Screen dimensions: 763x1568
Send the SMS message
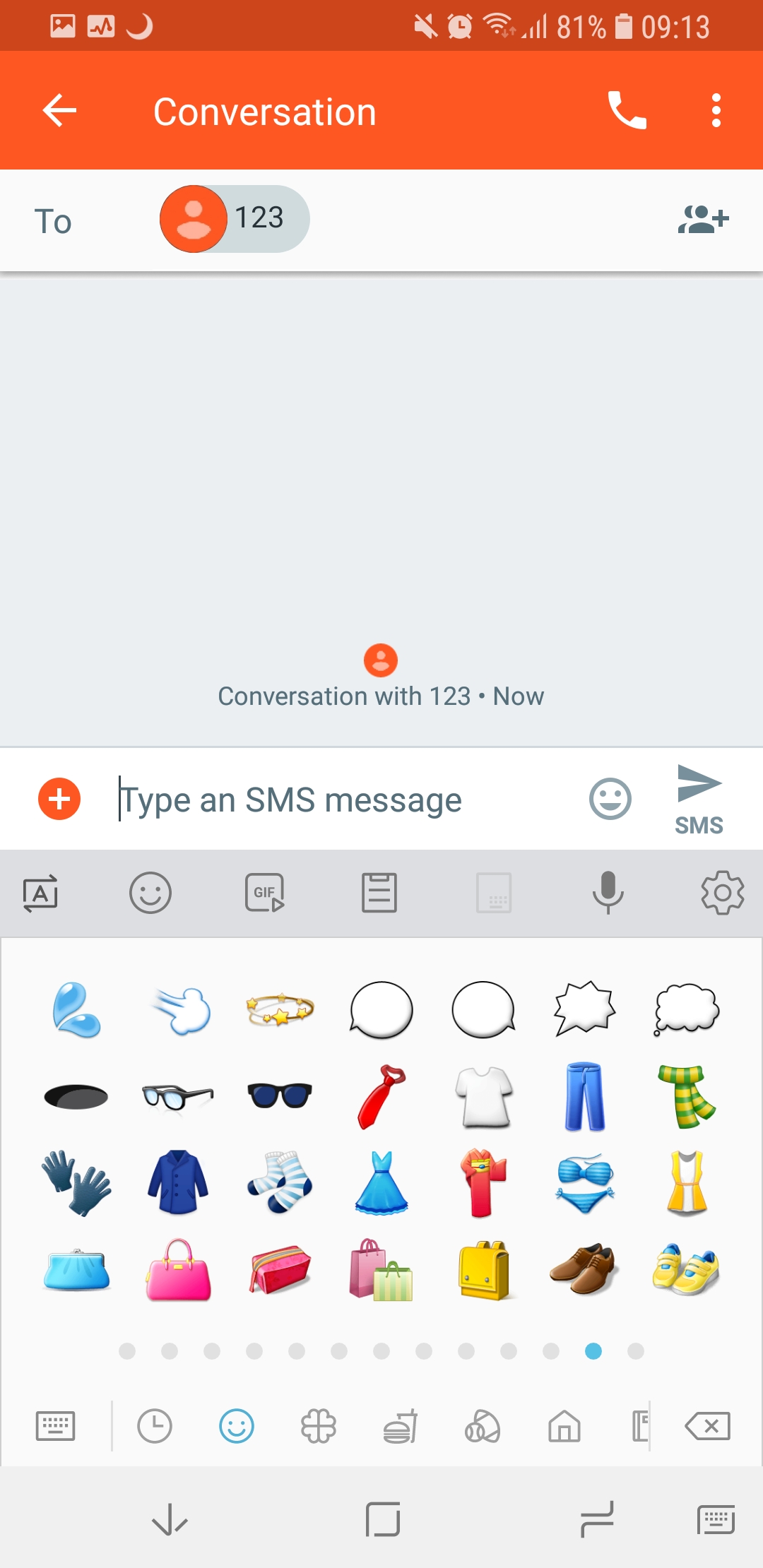pos(699,800)
